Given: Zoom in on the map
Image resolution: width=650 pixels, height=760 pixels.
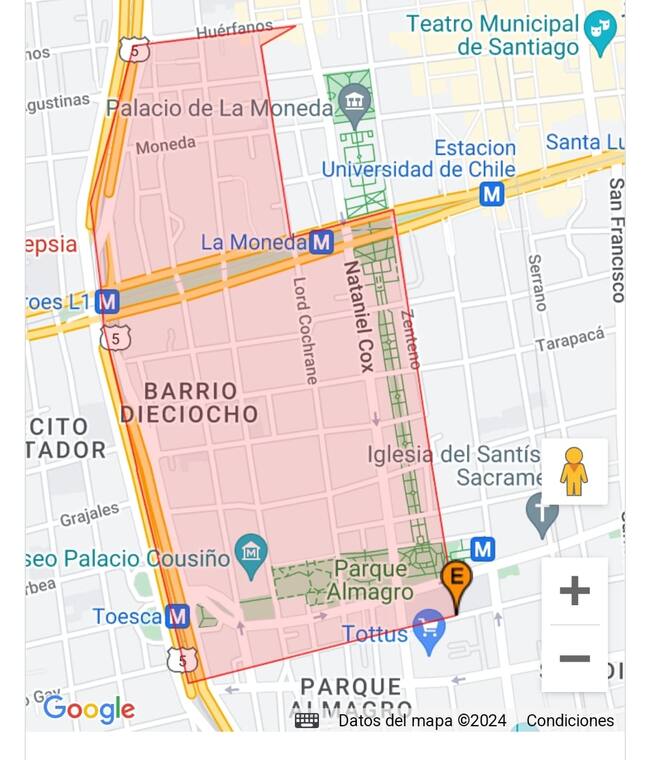Looking at the screenshot, I should pyautogui.click(x=574, y=591).
